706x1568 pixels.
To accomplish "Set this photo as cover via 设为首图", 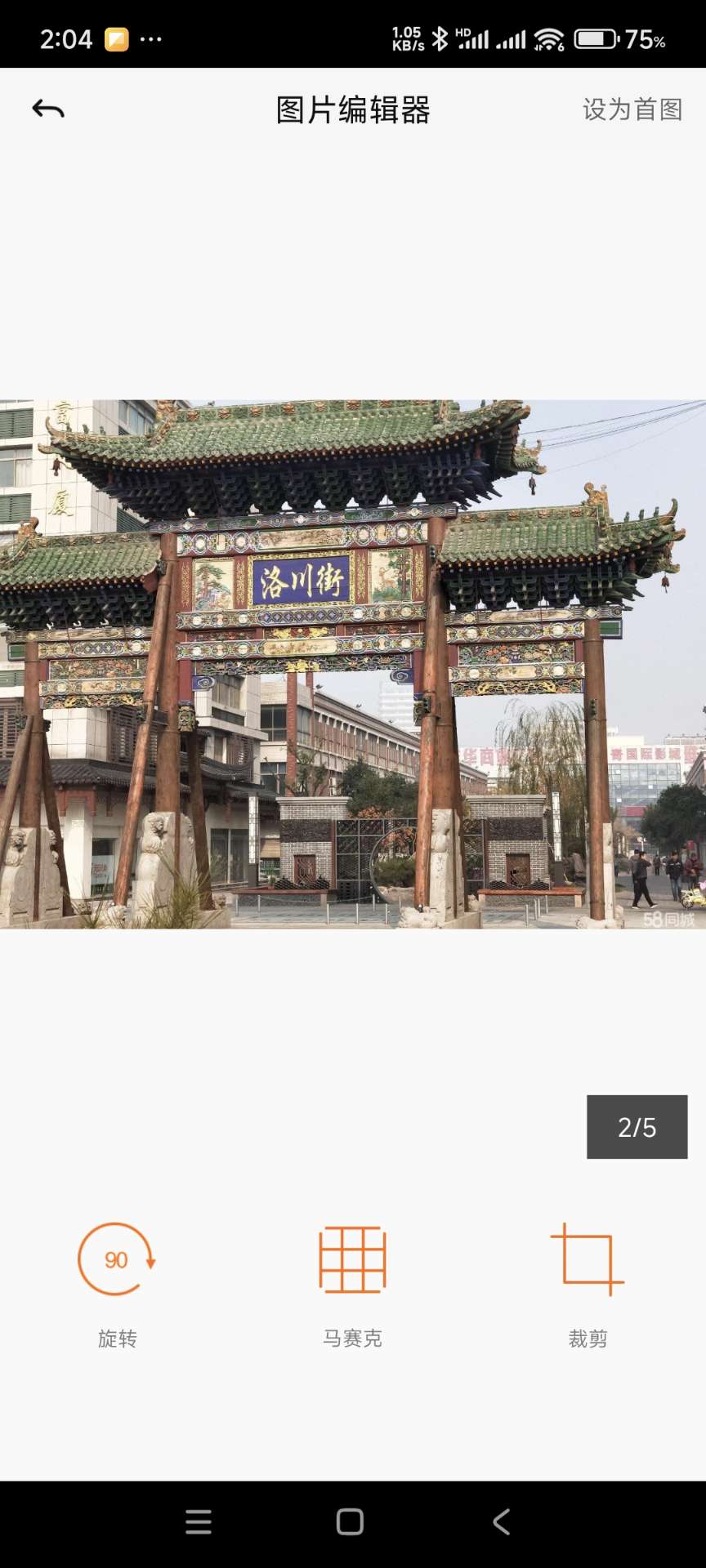I will [x=632, y=109].
